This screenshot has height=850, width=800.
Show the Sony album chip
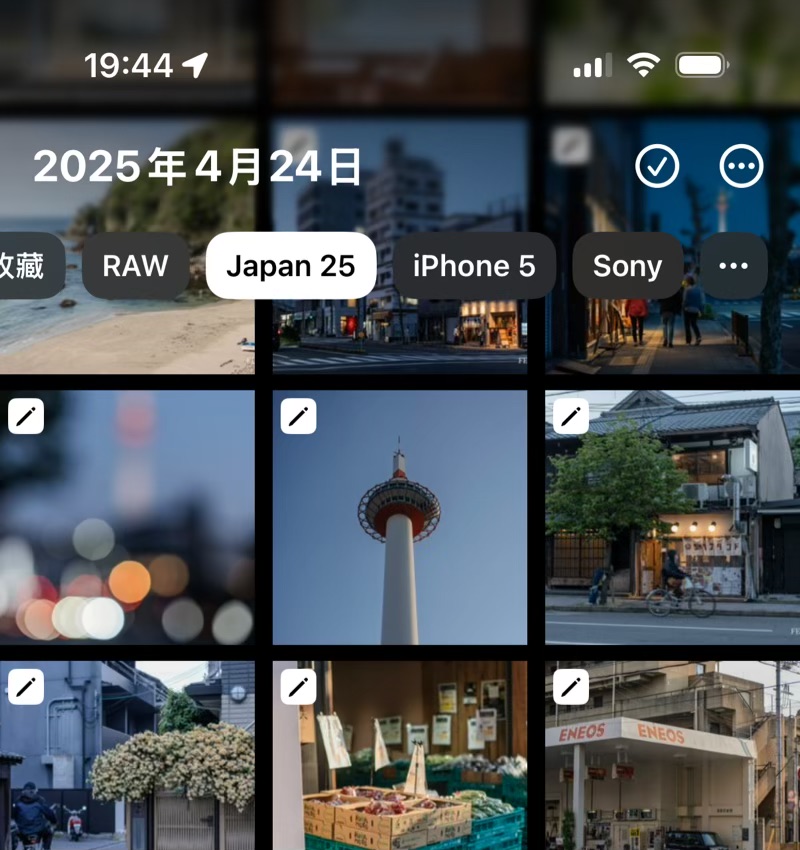(x=627, y=266)
